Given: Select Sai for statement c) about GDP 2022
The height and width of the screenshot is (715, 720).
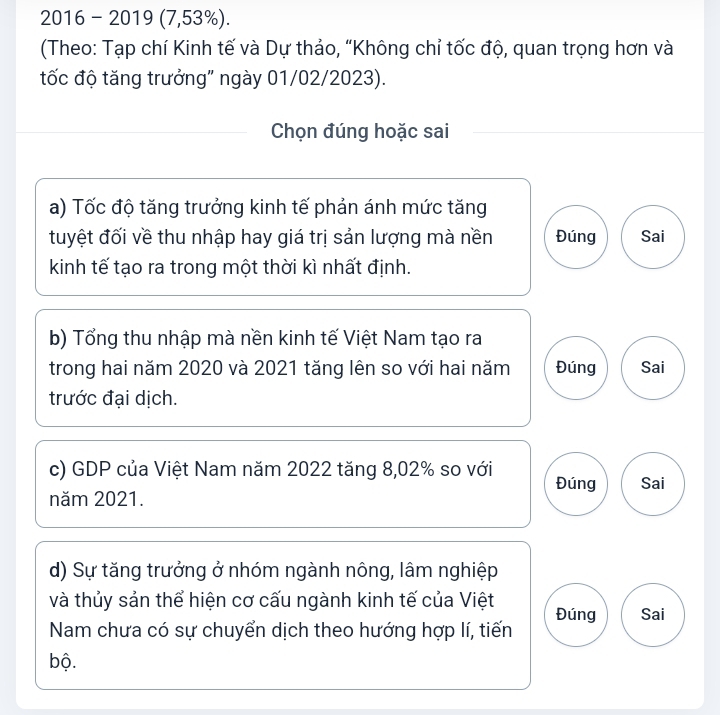Looking at the screenshot, I should [x=653, y=484].
